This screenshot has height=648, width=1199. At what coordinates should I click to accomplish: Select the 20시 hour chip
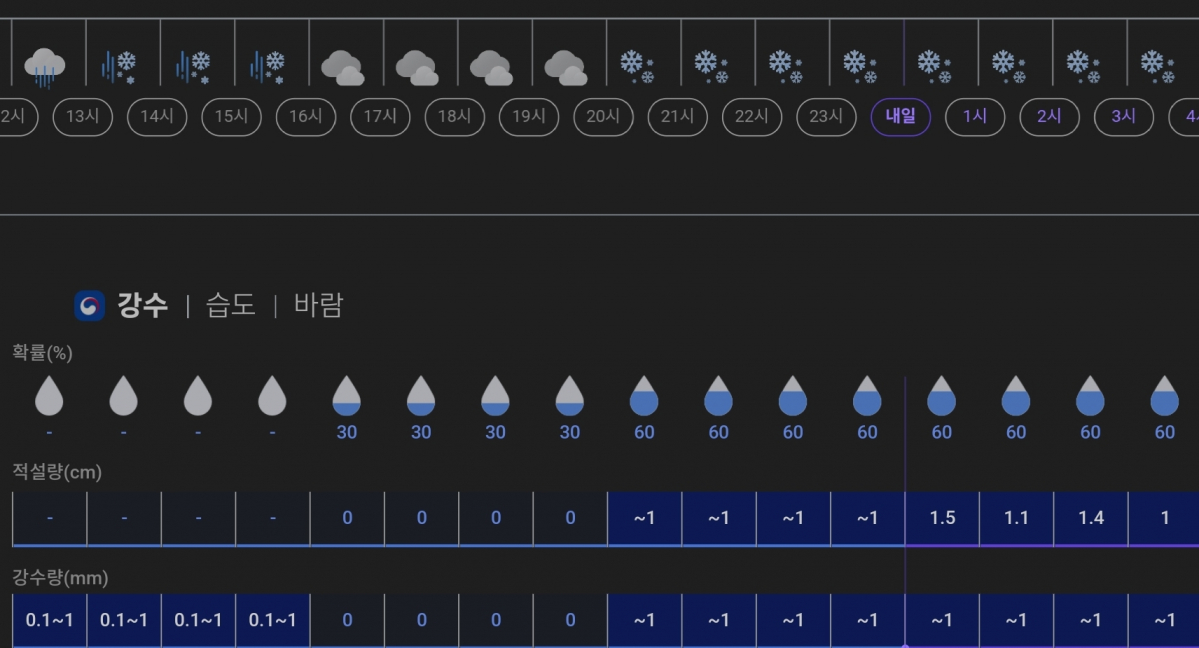(x=603, y=117)
